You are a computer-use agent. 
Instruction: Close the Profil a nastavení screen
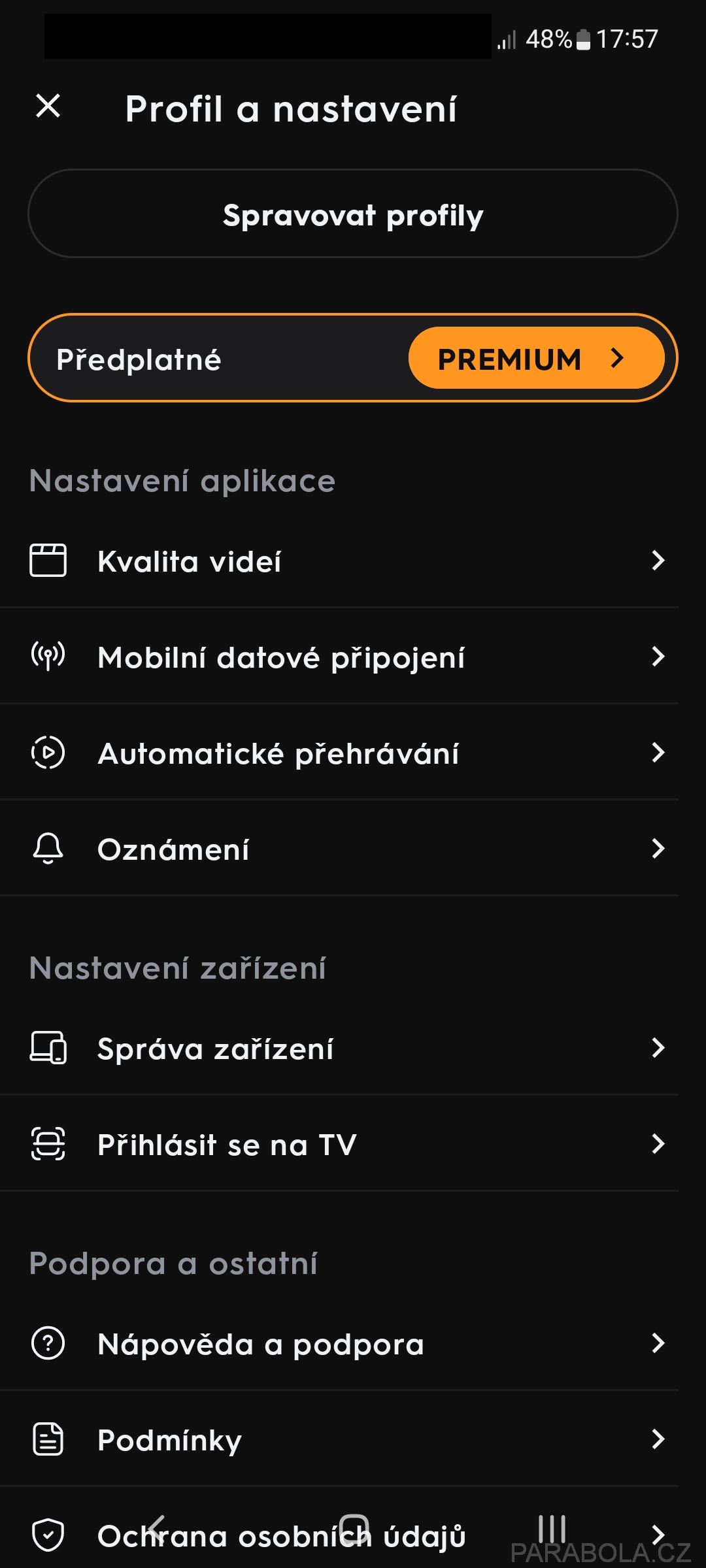(x=48, y=106)
